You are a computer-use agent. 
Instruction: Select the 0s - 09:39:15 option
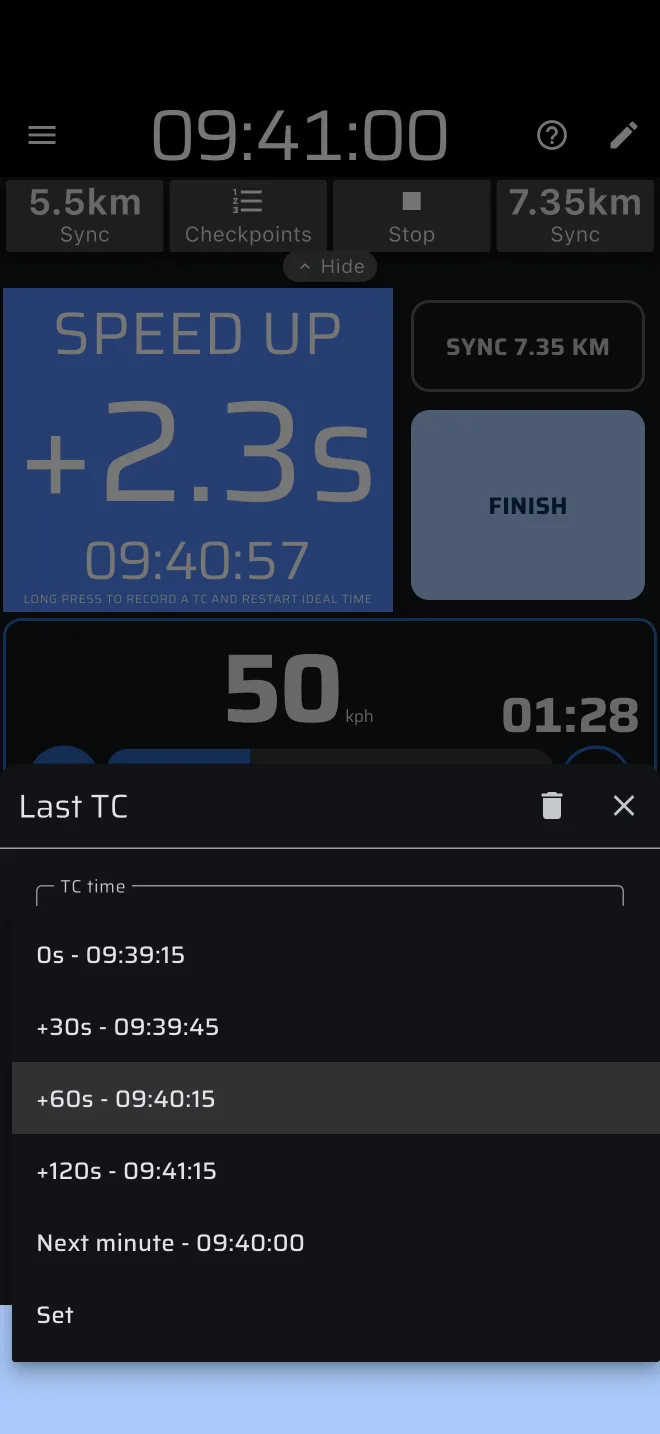click(336, 955)
